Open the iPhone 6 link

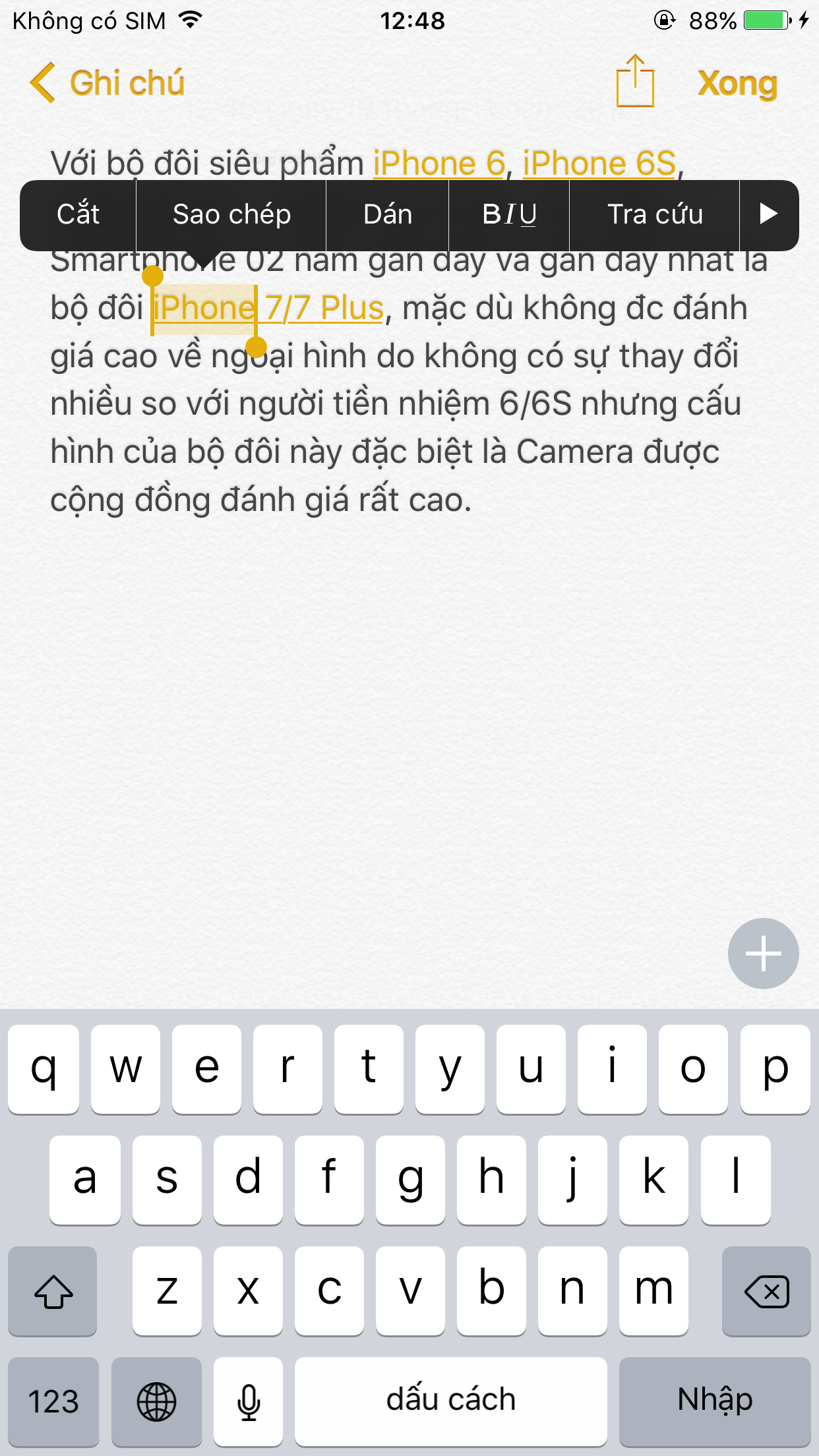[439, 163]
